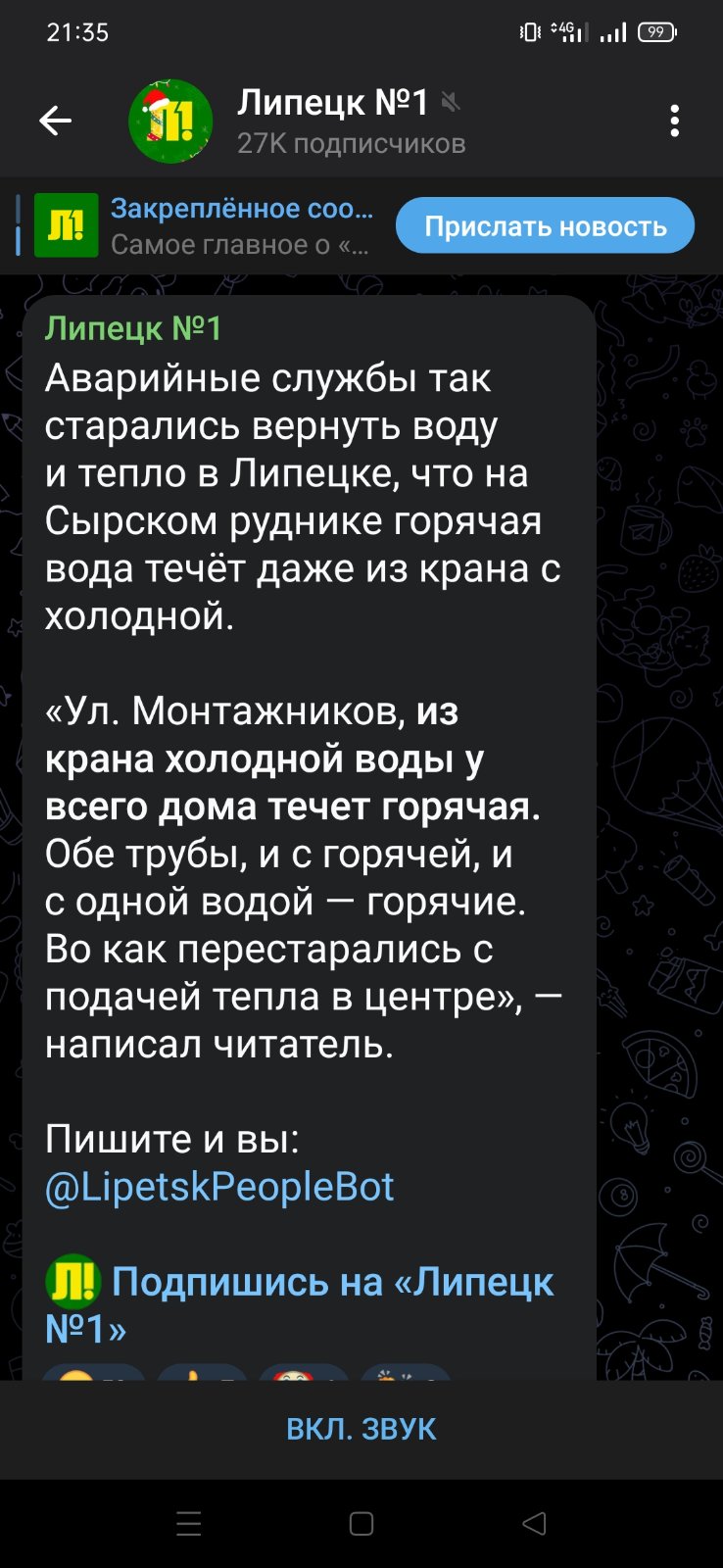The image size is (723, 1568).
Task: Open the @LipetskPeopleBot mention link
Action: (219, 1187)
